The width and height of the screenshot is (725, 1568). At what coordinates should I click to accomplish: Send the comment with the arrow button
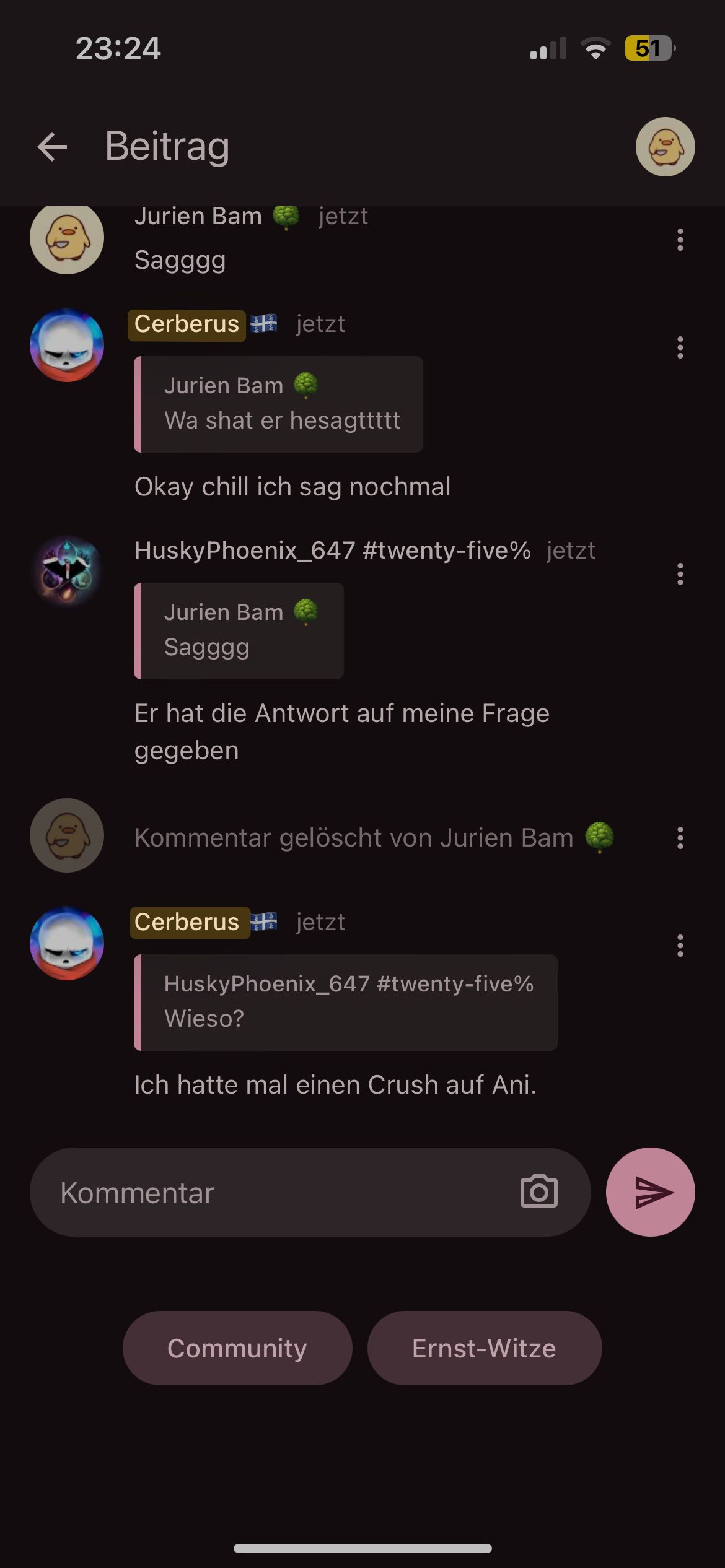click(x=650, y=1192)
